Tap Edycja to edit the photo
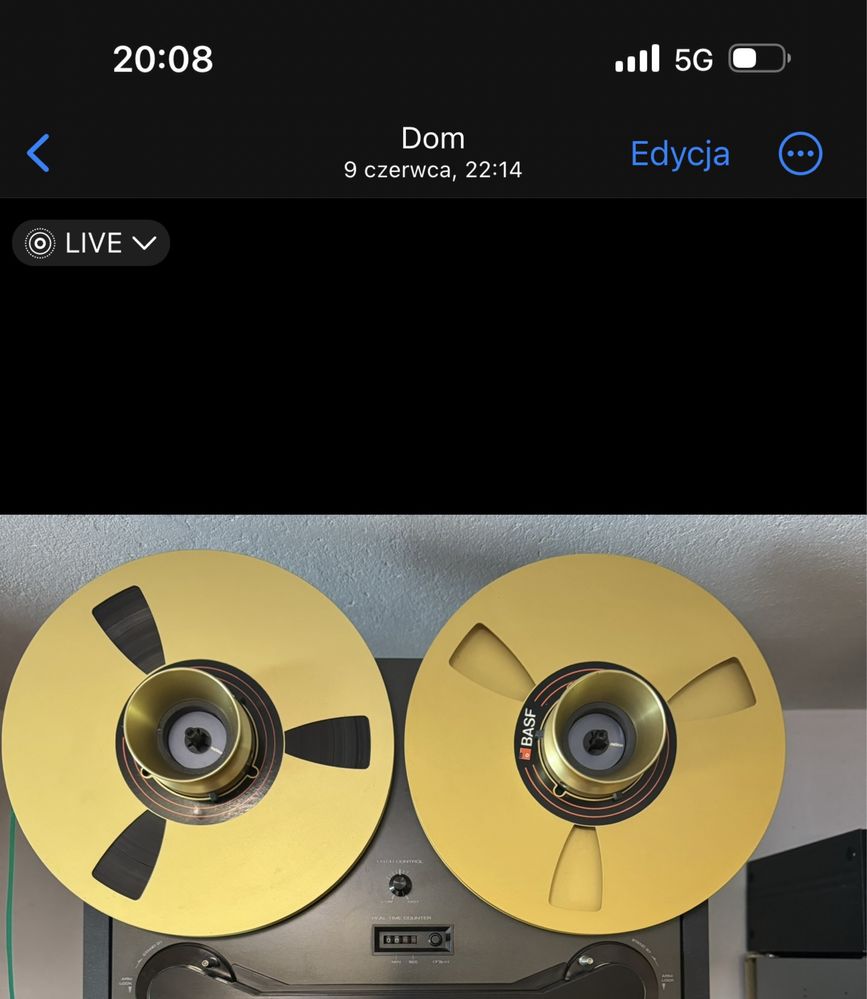This screenshot has height=999, width=867. [x=680, y=154]
